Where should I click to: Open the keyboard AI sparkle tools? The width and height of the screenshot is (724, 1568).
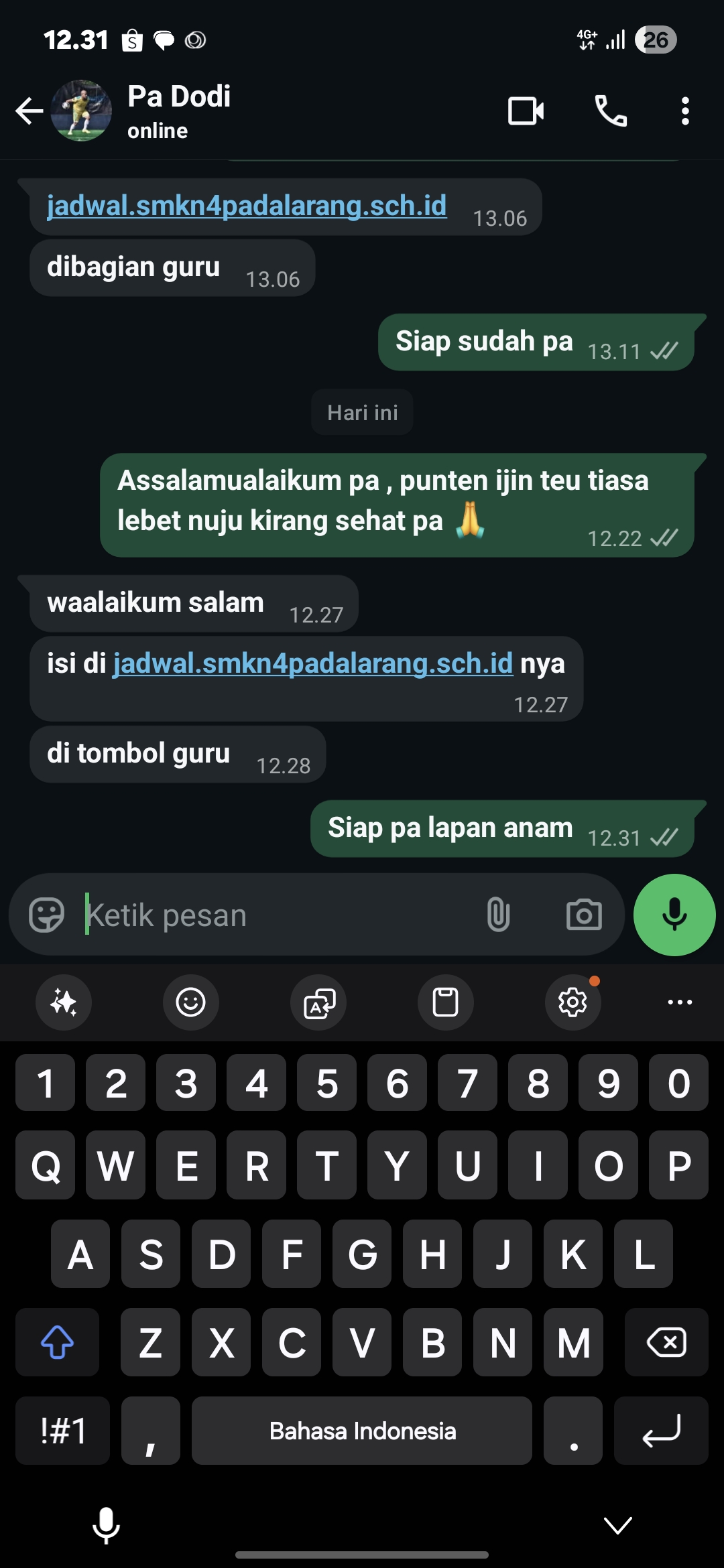[64, 1002]
